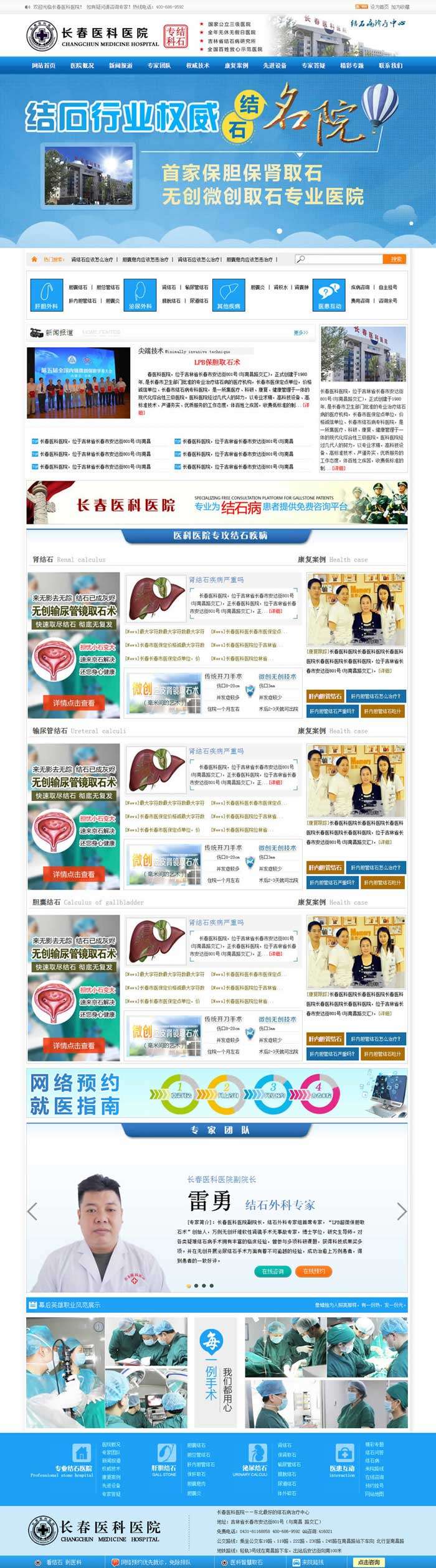The width and height of the screenshot is (436, 1568).
Task: Open the 网站首页 navigation item
Action: (44, 65)
